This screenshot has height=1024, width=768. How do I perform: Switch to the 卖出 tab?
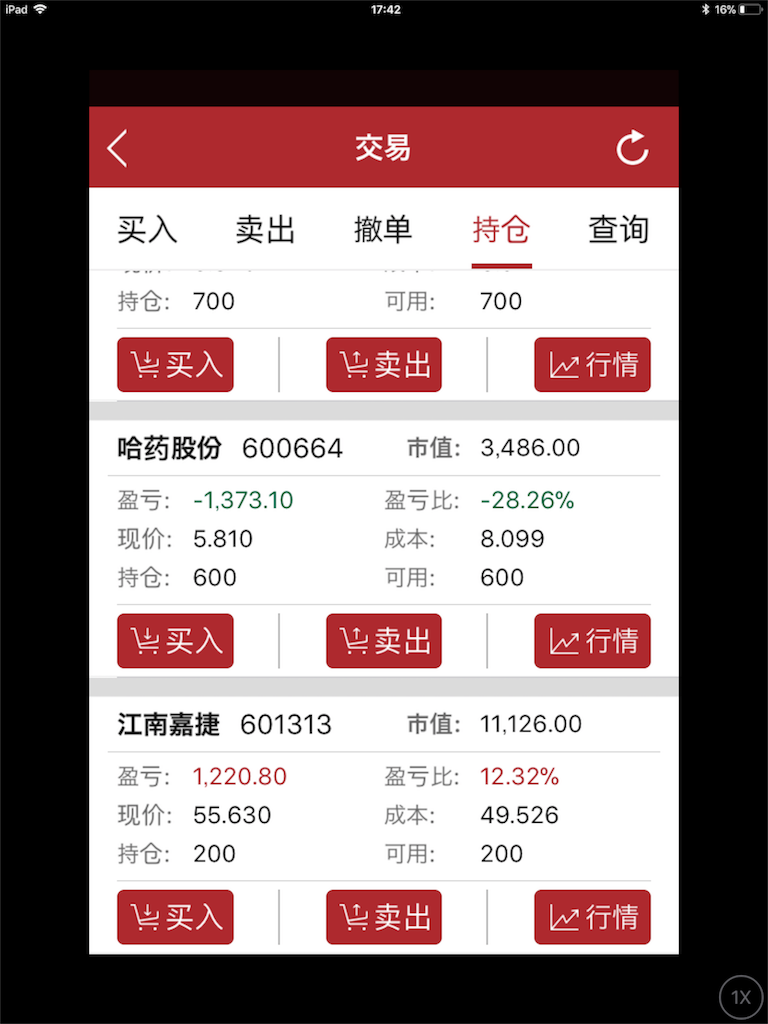coord(264,229)
